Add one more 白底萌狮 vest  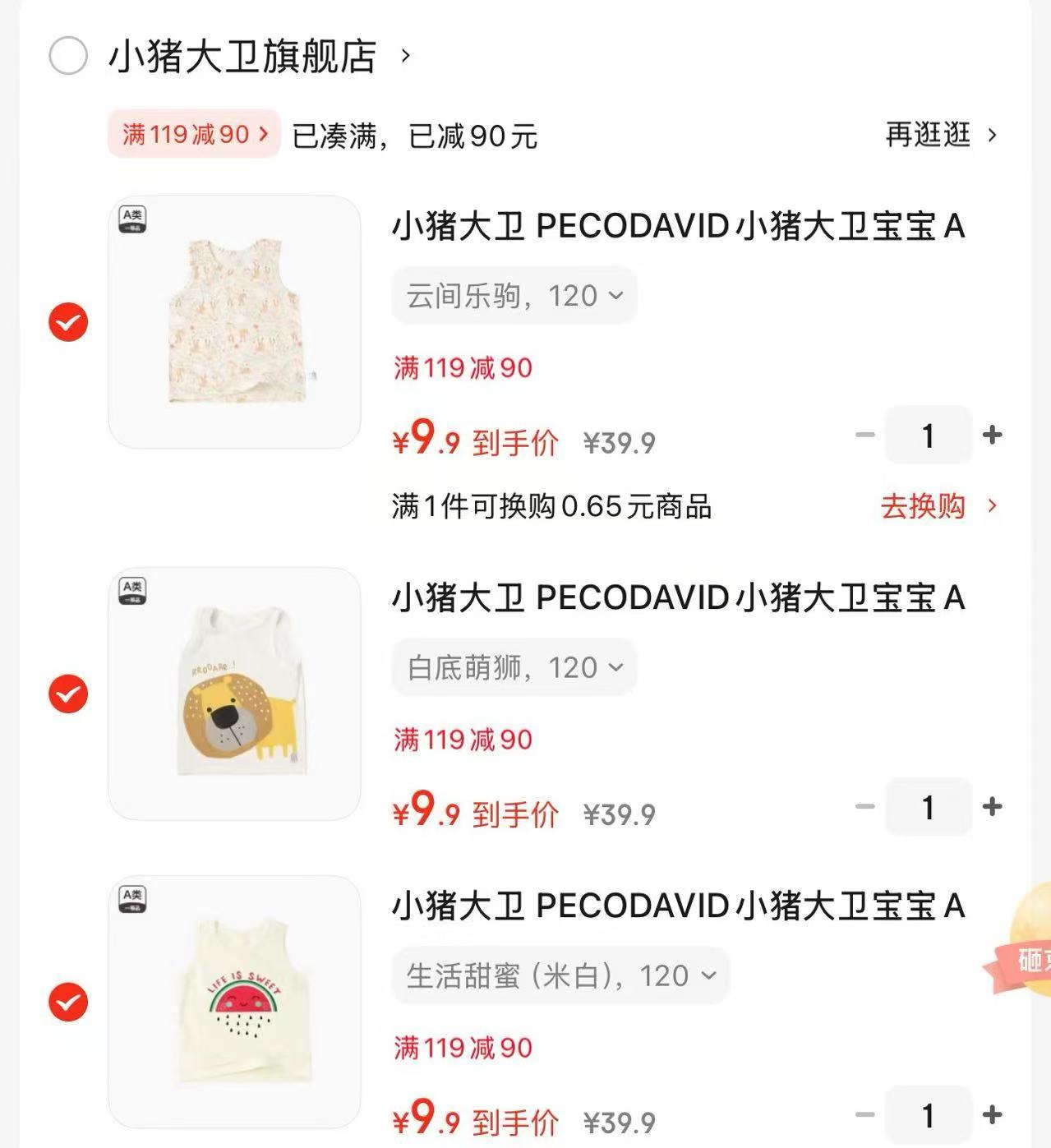pos(992,807)
